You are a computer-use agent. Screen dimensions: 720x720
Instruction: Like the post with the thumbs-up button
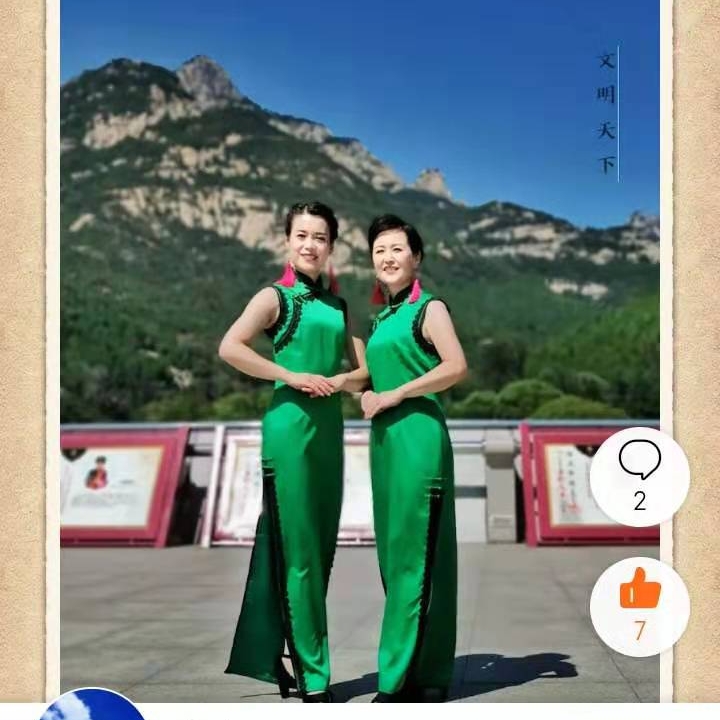639,605
